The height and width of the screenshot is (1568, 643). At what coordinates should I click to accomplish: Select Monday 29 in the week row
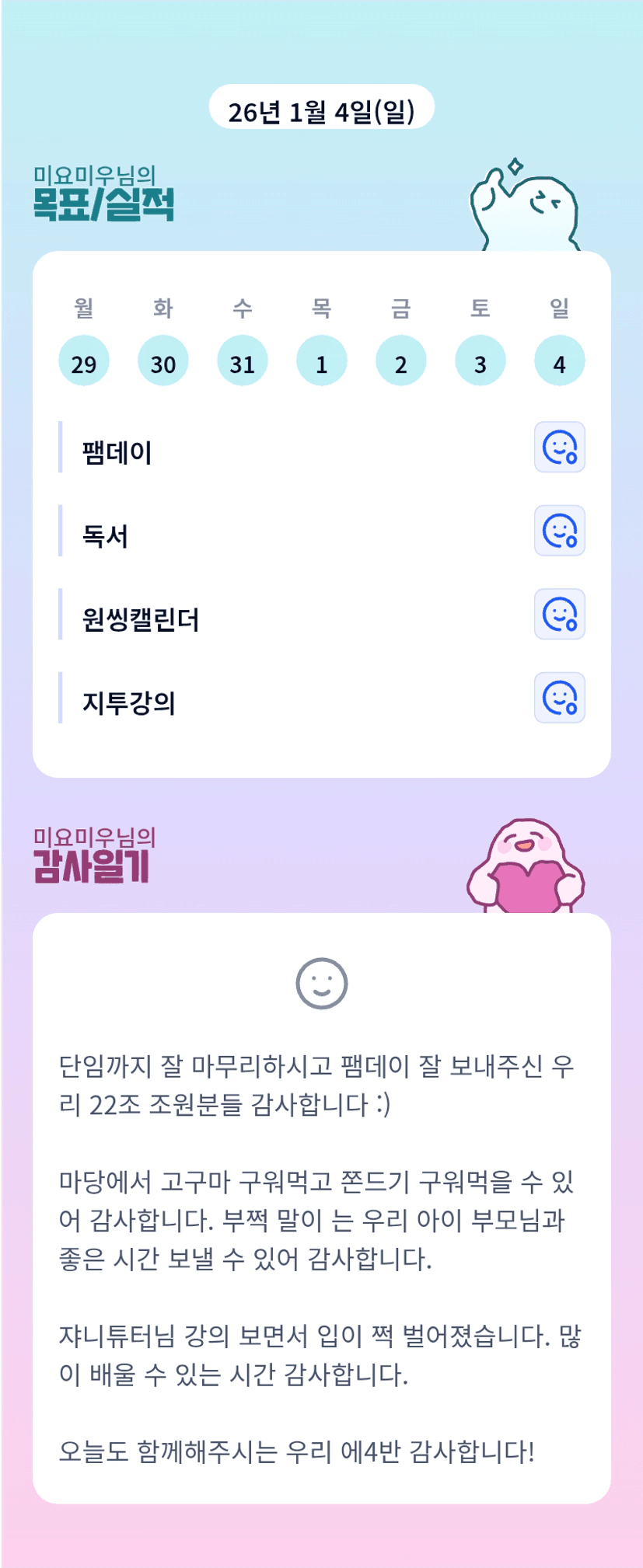84,361
